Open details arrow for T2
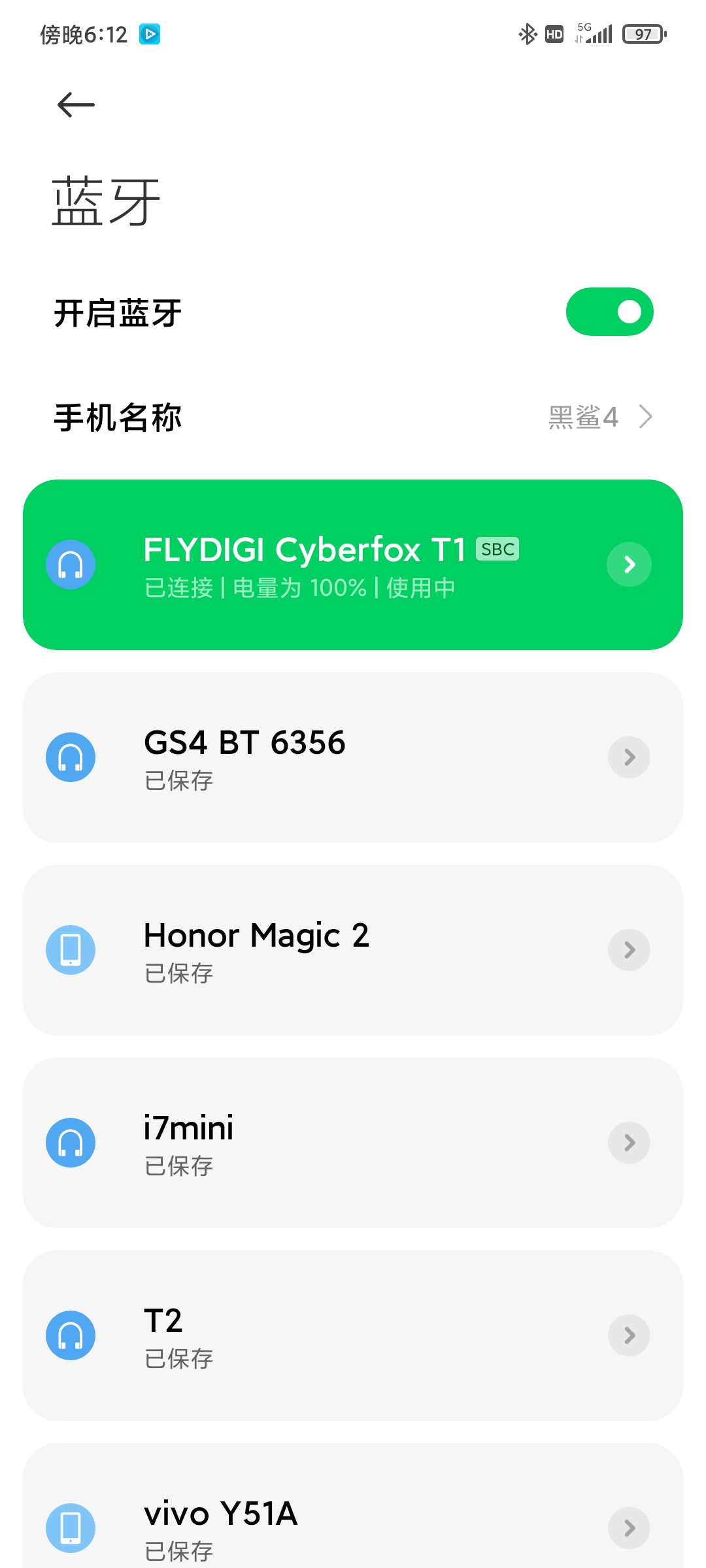 [x=629, y=1335]
